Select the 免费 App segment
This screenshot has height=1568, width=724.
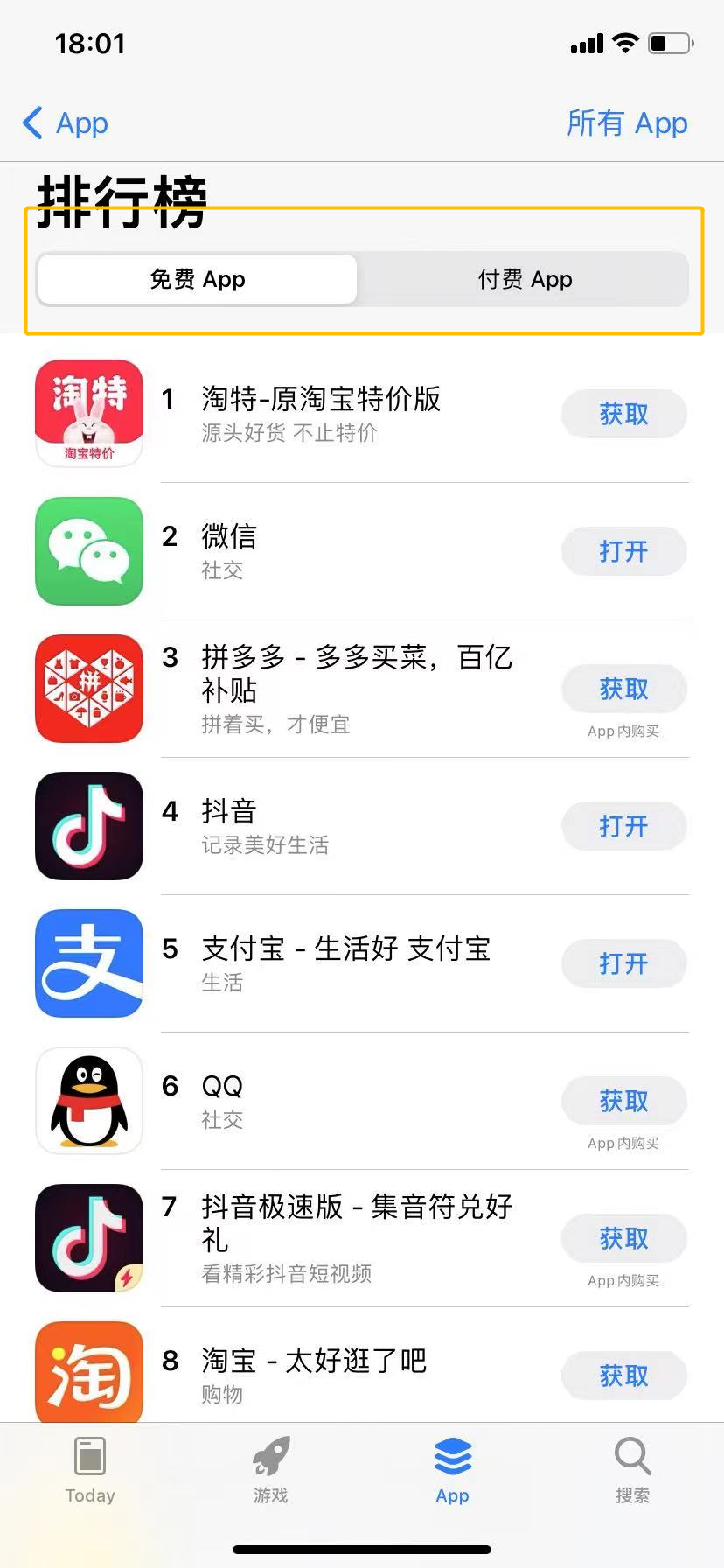(198, 279)
